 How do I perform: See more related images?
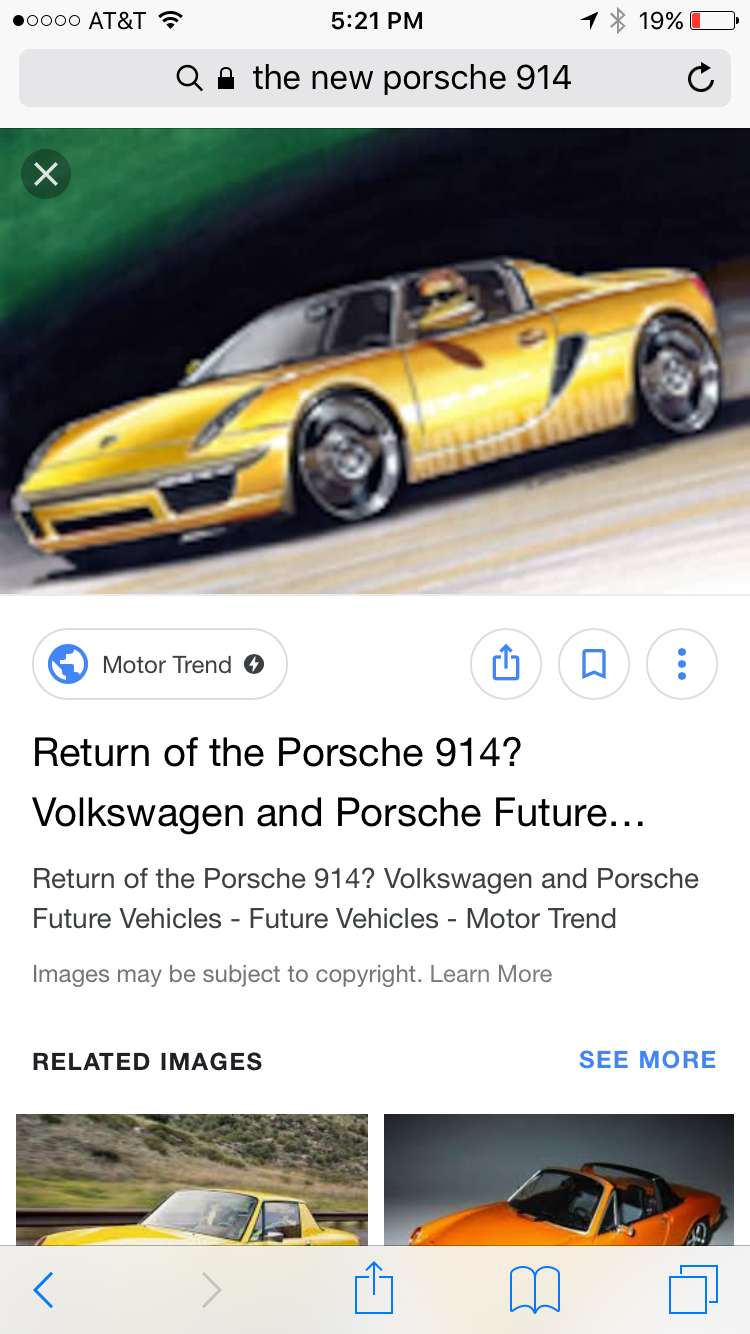click(x=647, y=1060)
